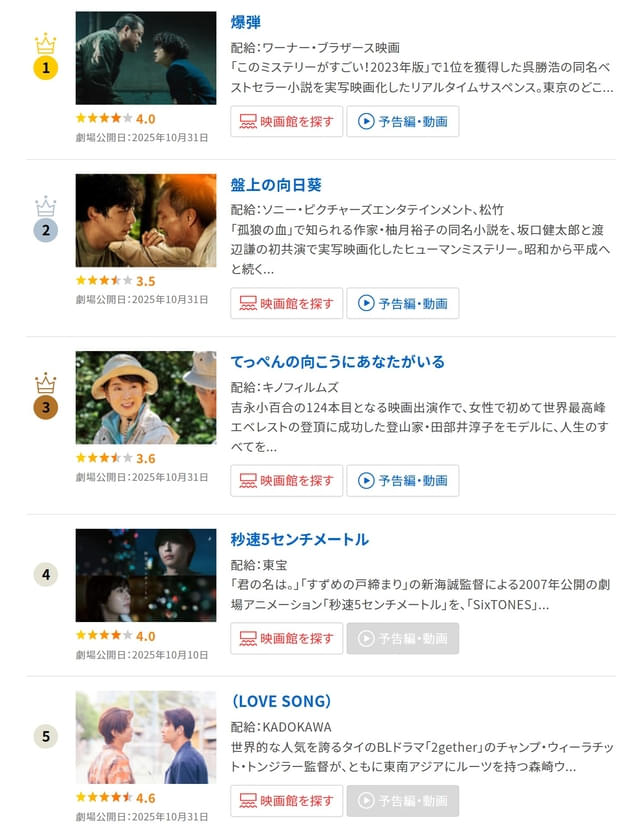The width and height of the screenshot is (640, 831).
Task: Open the てっぺんの向こうにあなたがいる poster thumbnail
Action: (x=146, y=398)
